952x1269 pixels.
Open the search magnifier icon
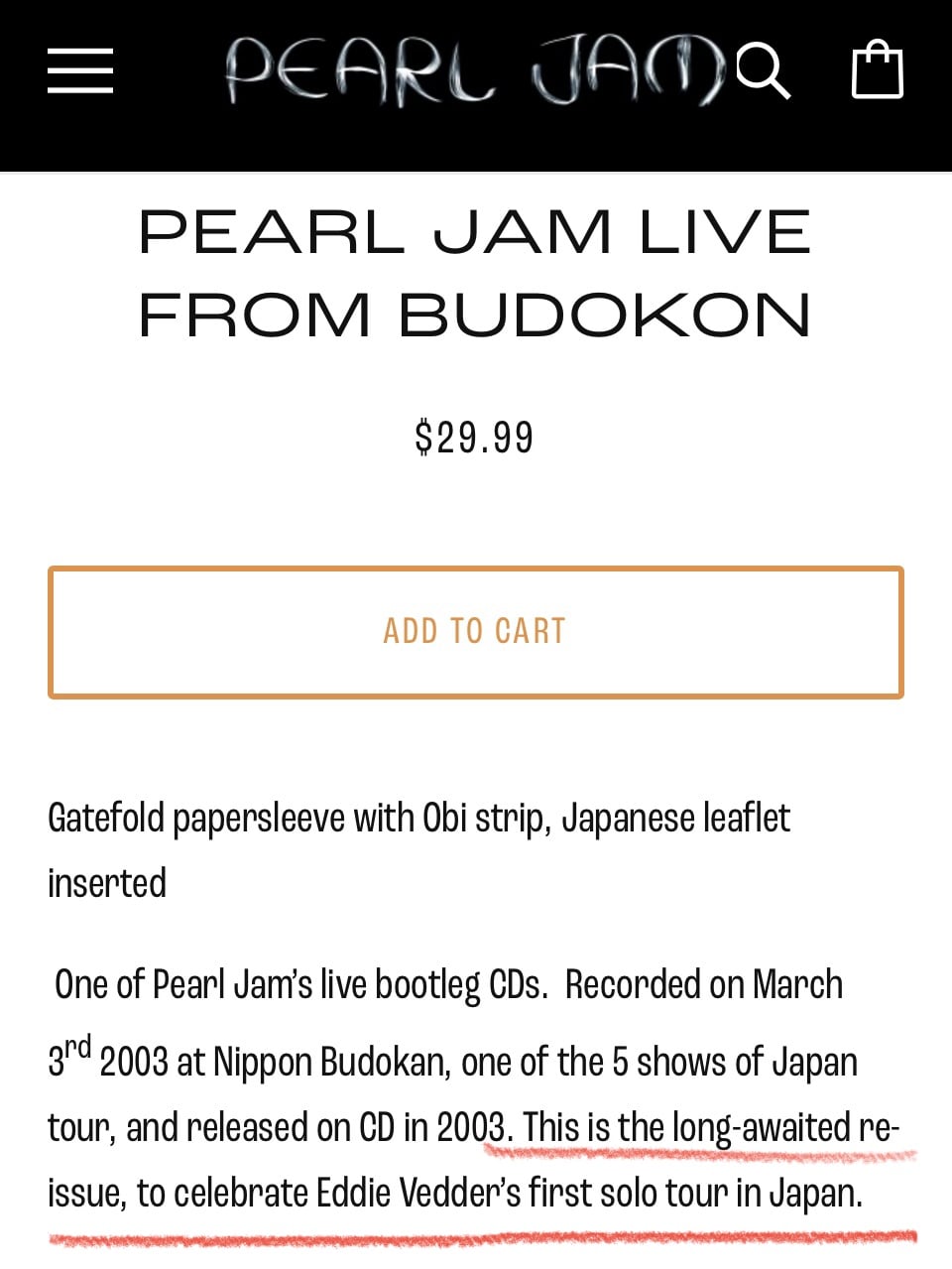(764, 71)
